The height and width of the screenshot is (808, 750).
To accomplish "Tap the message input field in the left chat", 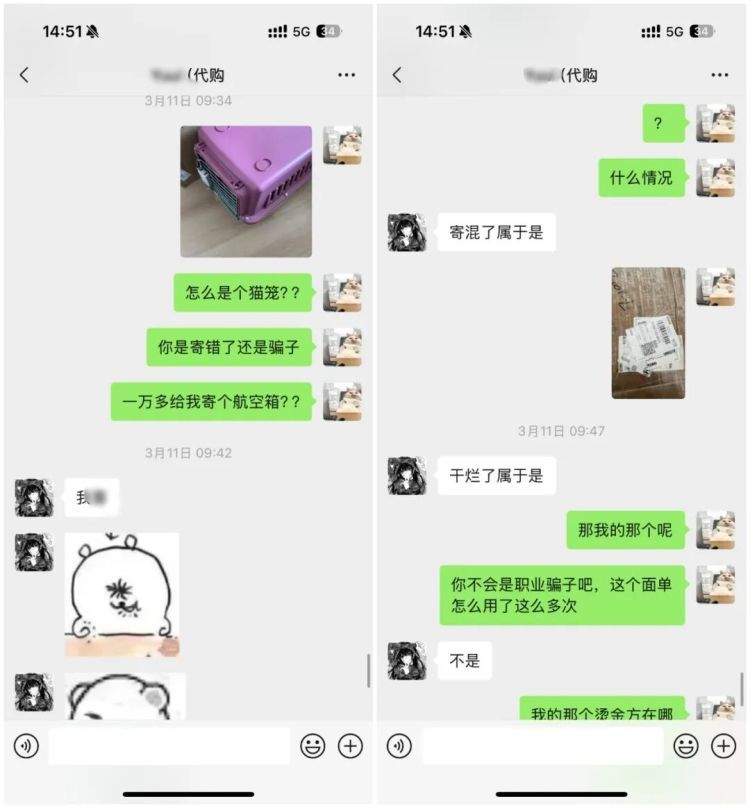I will point(170,744).
